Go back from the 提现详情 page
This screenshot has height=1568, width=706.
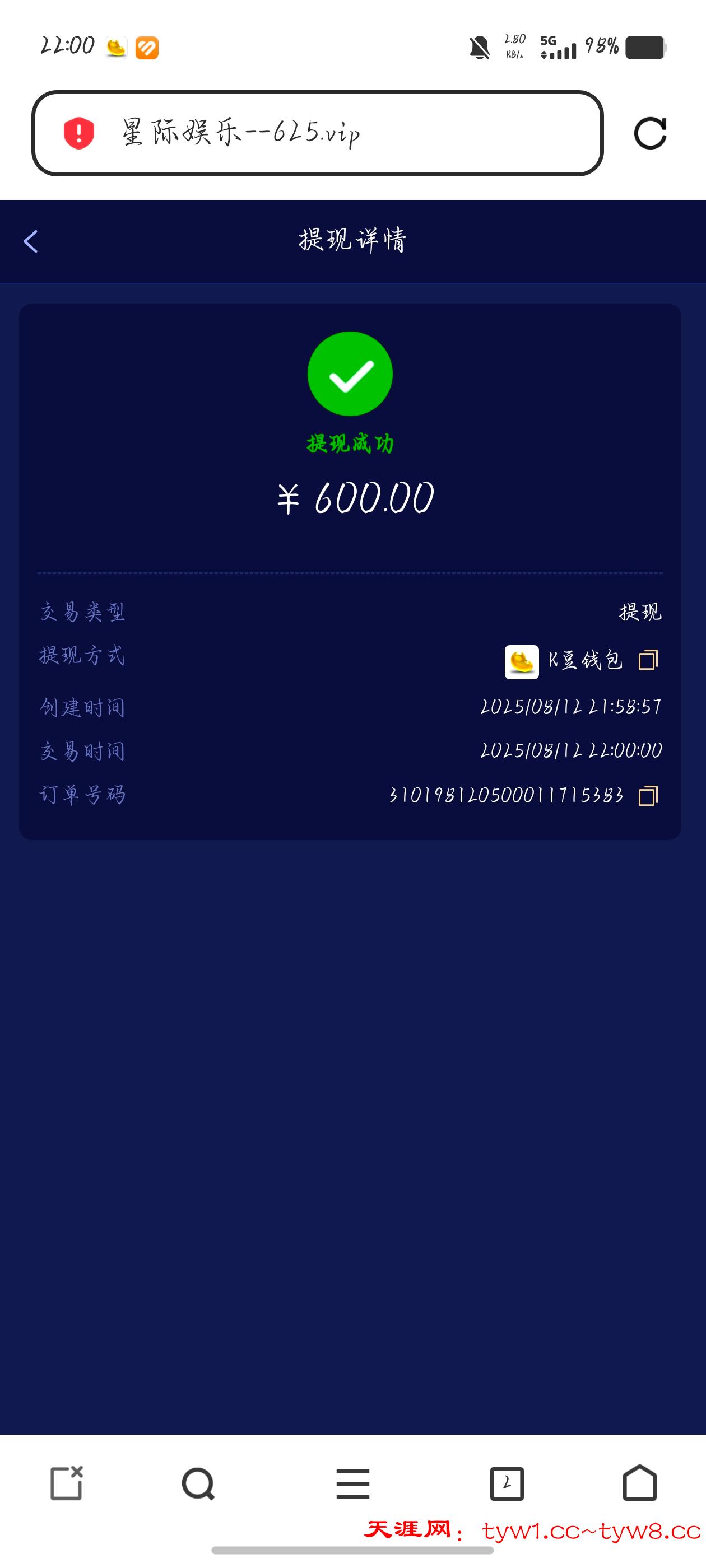point(30,242)
